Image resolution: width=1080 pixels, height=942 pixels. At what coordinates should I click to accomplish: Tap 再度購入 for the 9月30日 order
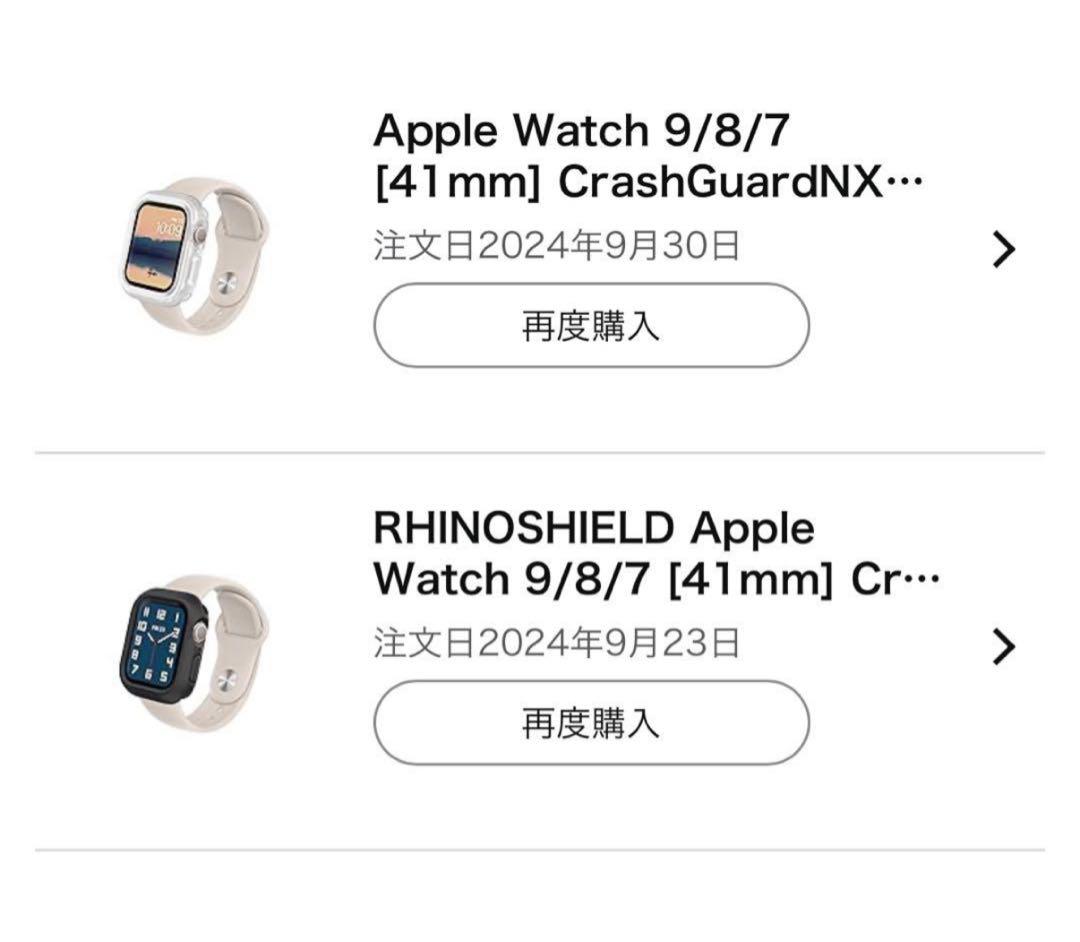click(x=591, y=326)
